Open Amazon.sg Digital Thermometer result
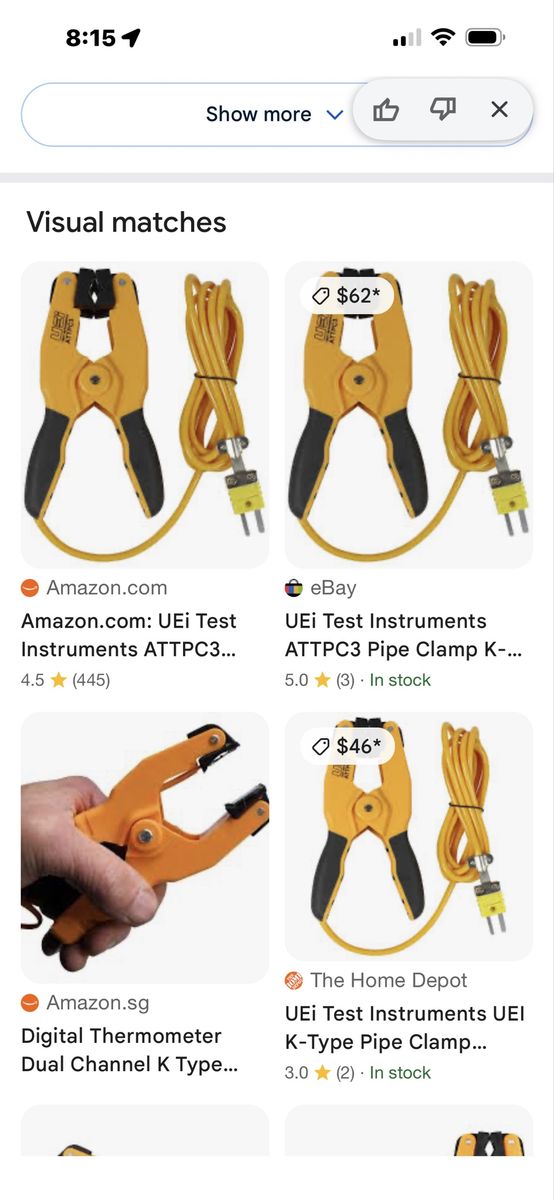 pyautogui.click(x=129, y=1050)
